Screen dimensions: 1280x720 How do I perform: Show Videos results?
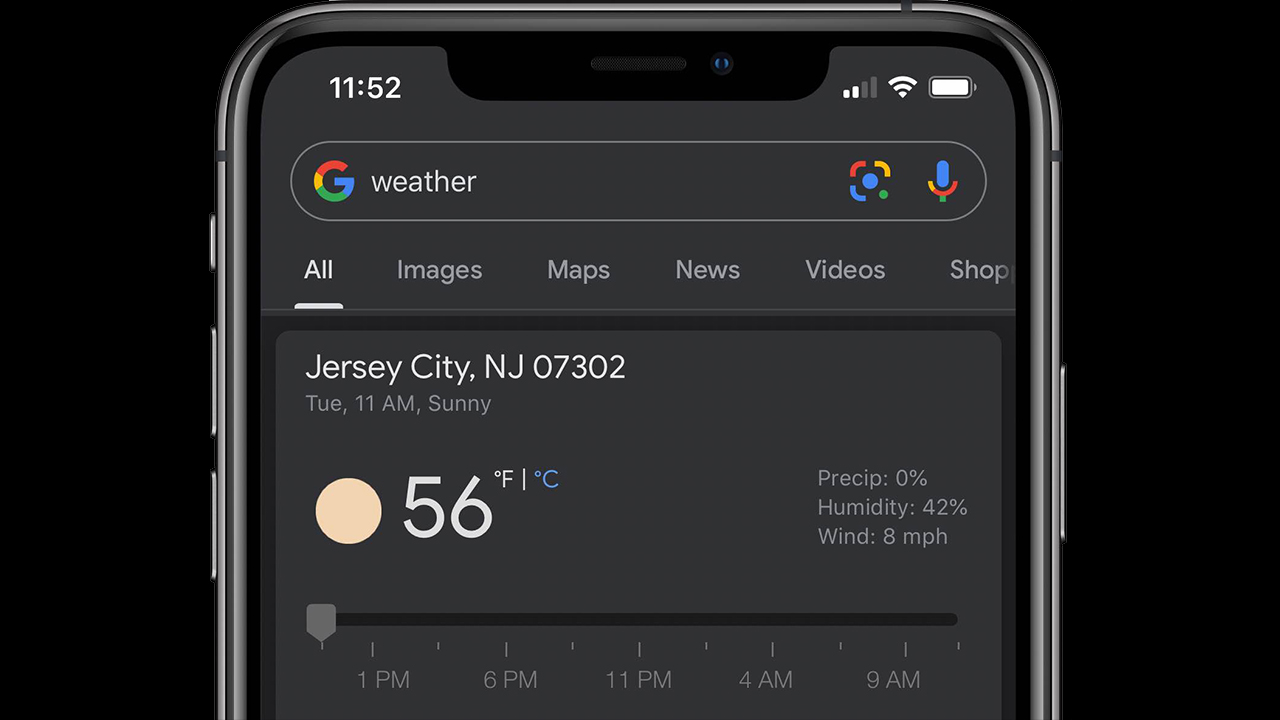click(x=845, y=270)
